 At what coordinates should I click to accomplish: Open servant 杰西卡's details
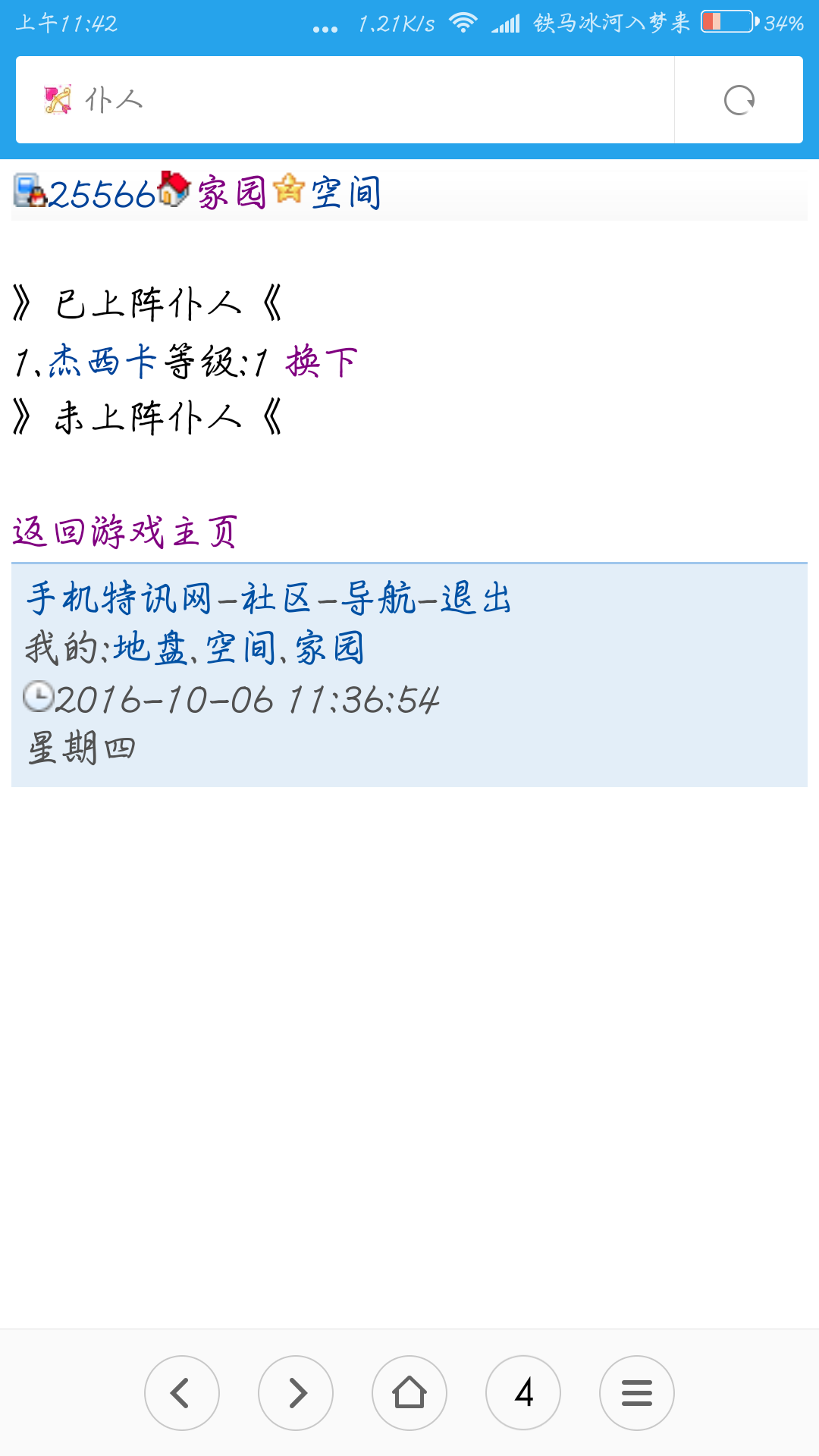(102, 362)
